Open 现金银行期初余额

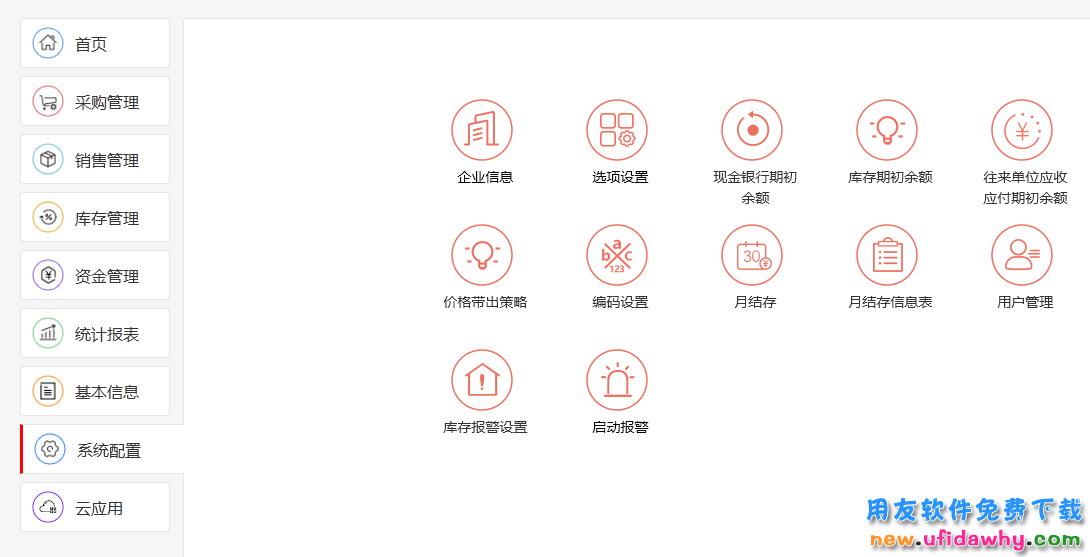click(x=752, y=131)
